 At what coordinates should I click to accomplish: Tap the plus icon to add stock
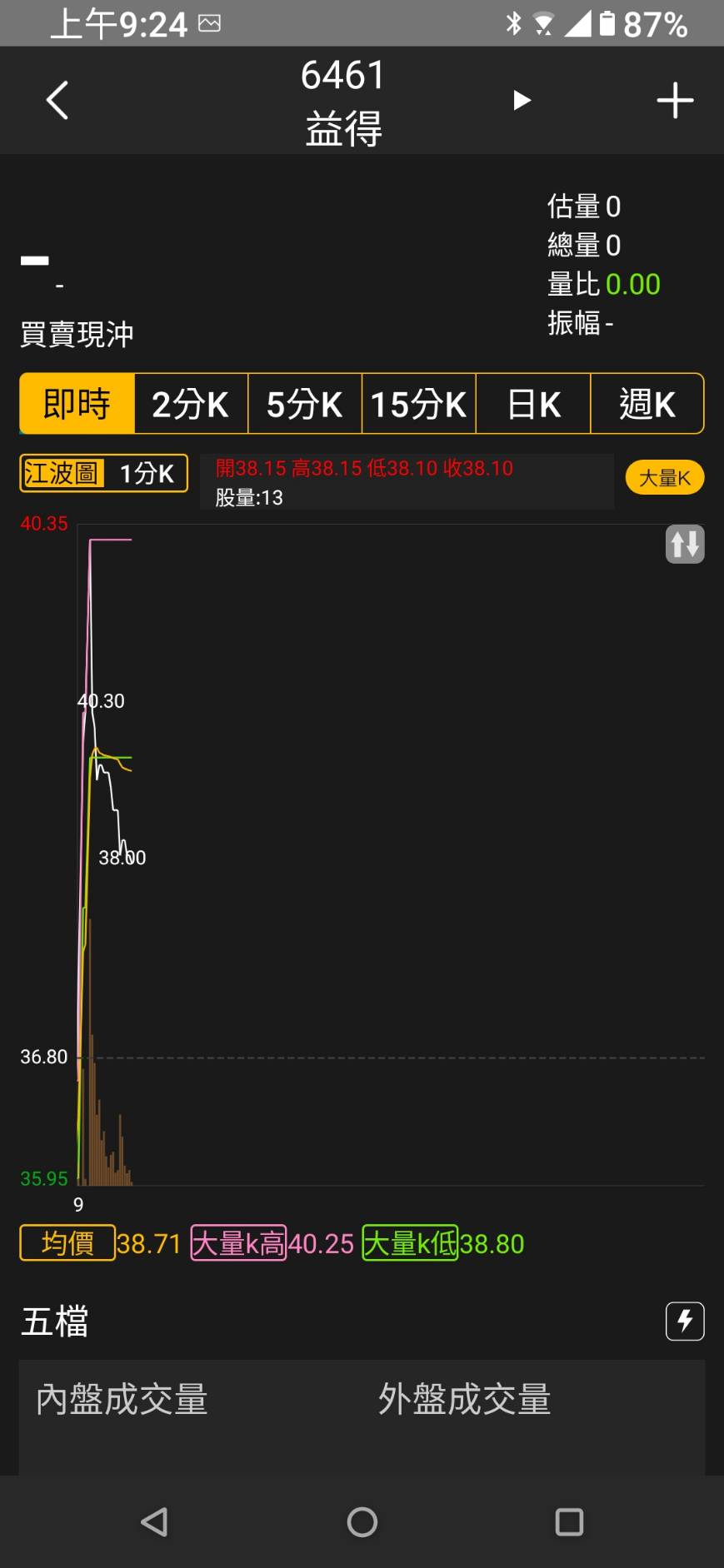(x=675, y=100)
